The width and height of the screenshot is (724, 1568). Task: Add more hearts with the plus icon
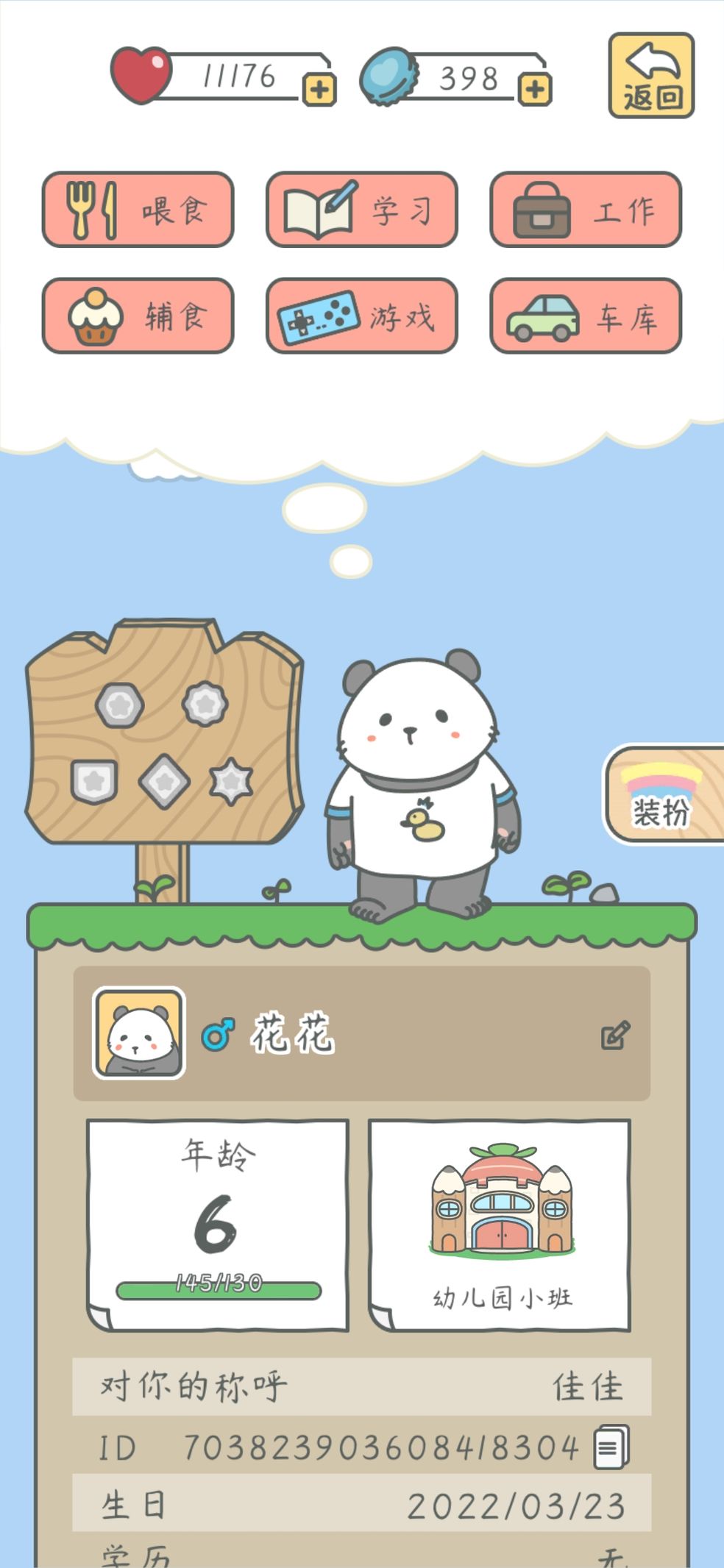[319, 90]
